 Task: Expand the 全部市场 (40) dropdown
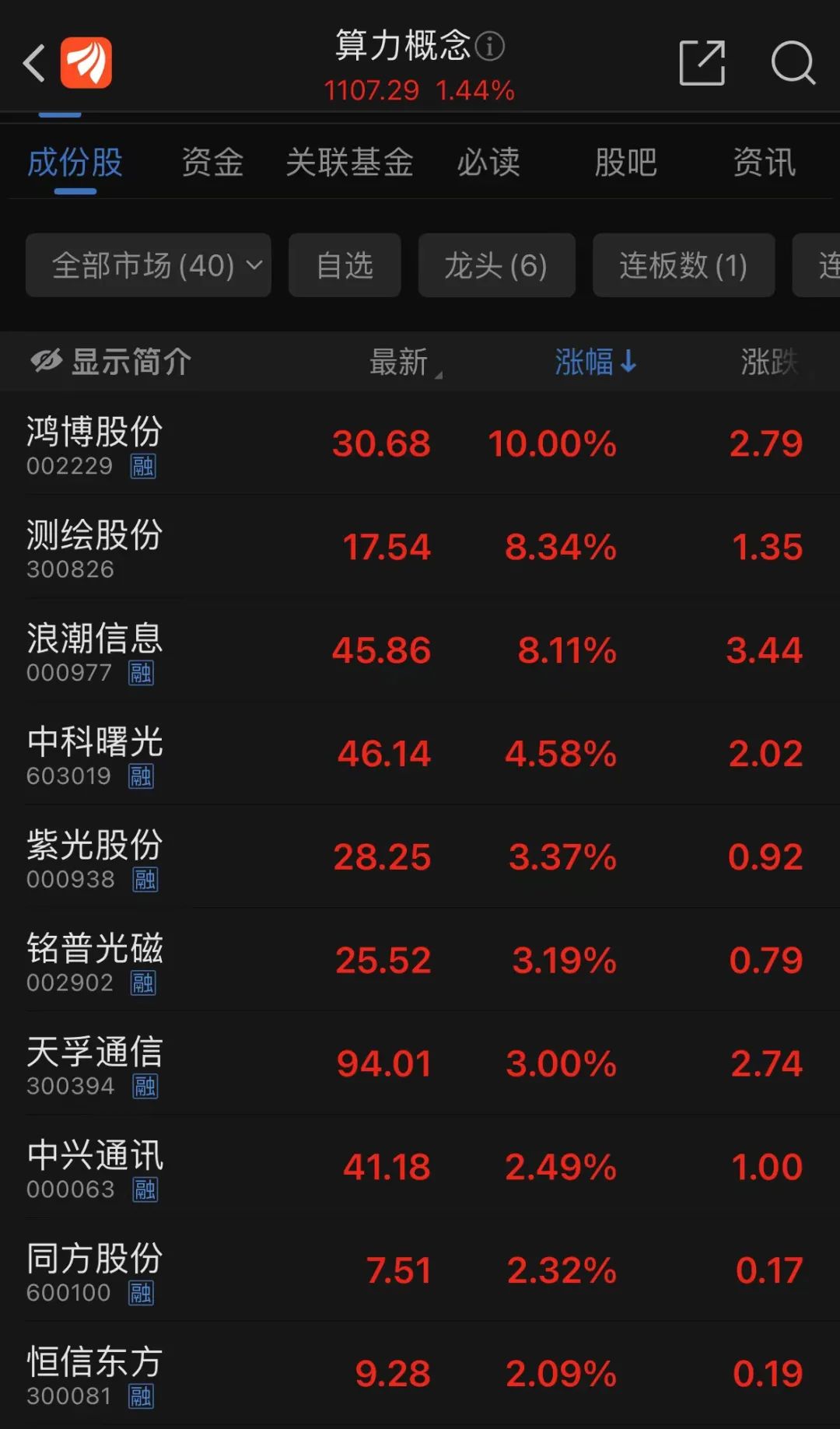pyautogui.click(x=149, y=266)
